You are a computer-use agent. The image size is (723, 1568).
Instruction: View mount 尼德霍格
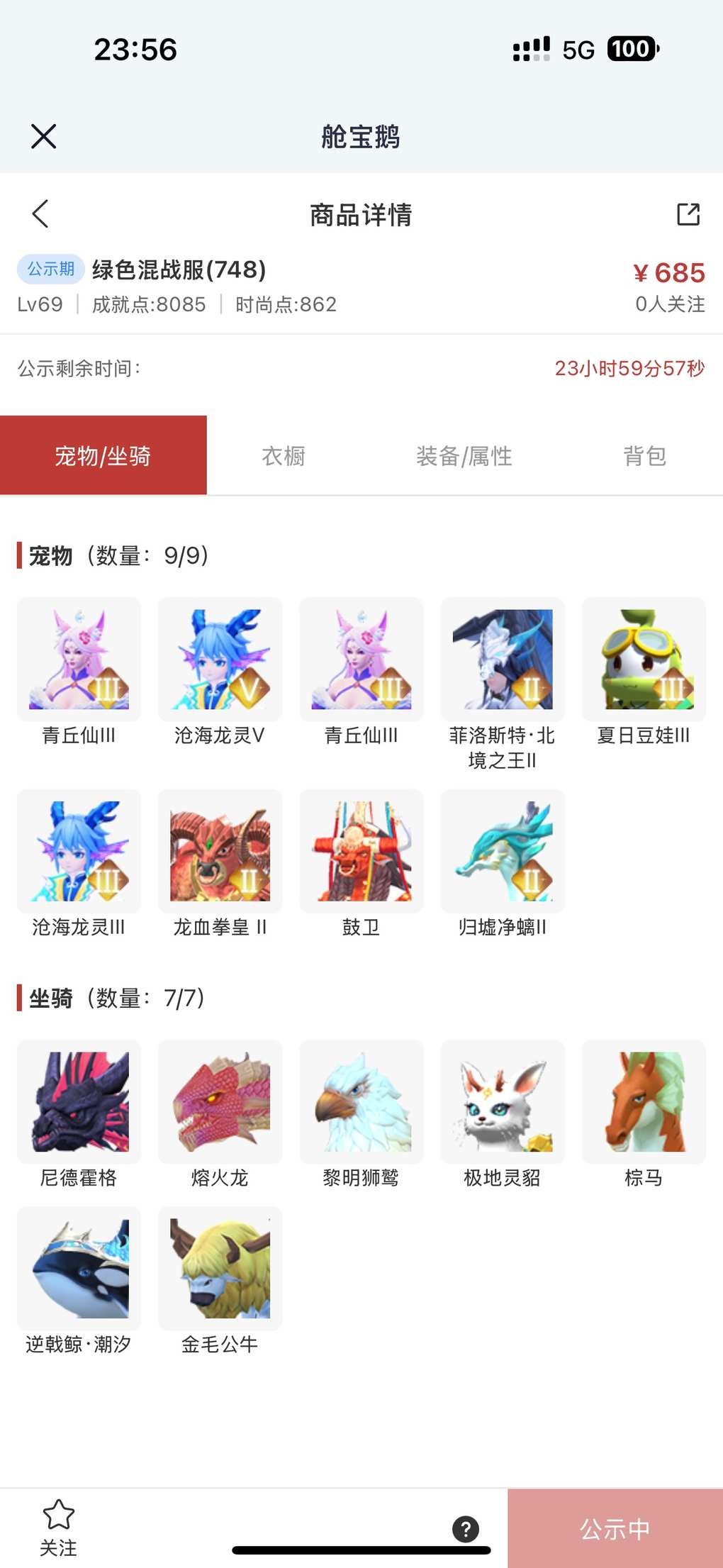click(x=79, y=1101)
